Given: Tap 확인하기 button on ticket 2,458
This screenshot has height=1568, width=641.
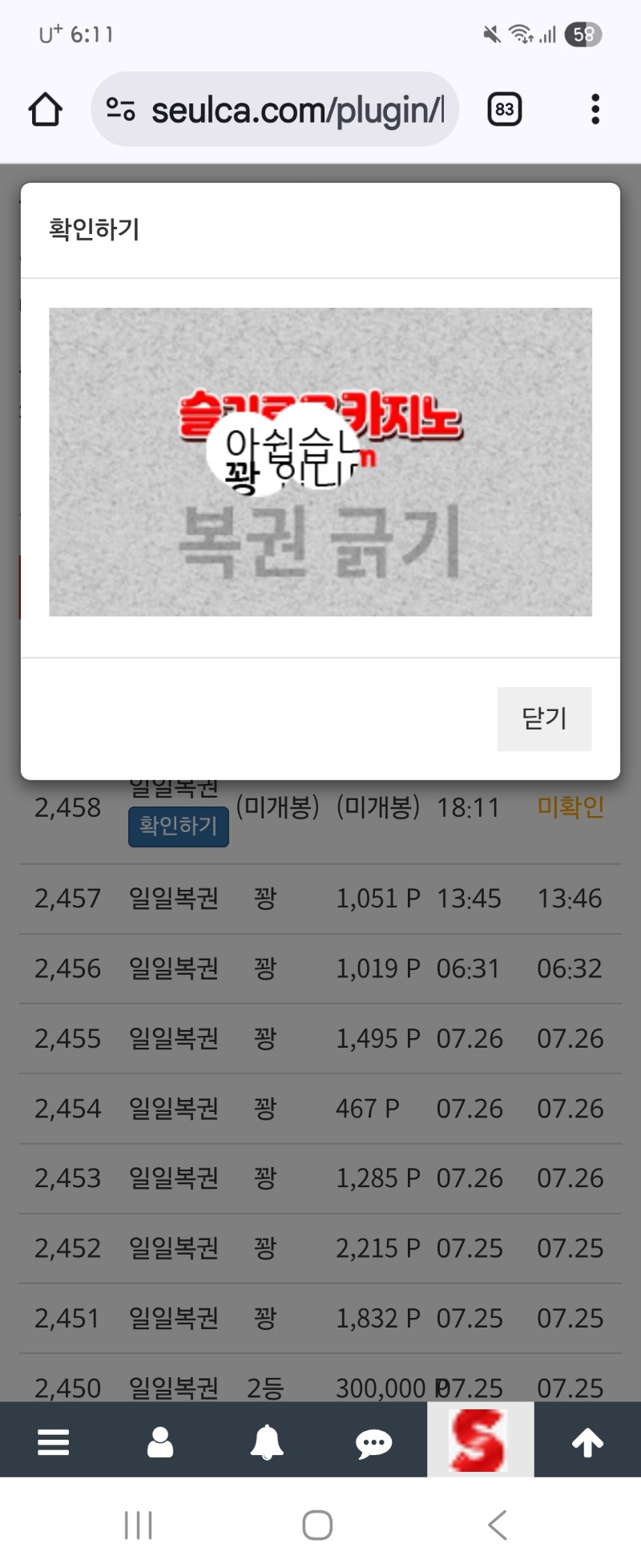Looking at the screenshot, I should point(178,826).
